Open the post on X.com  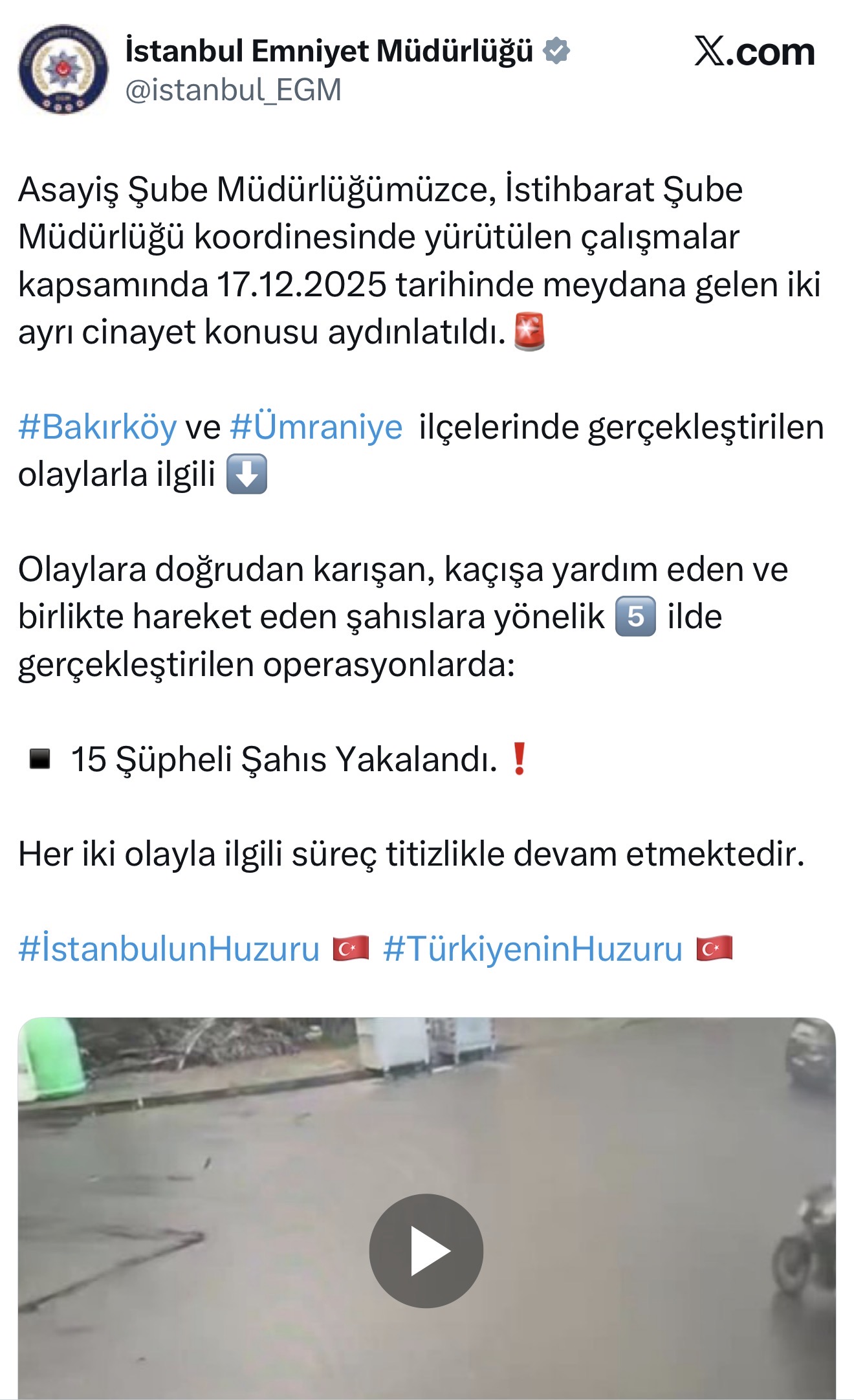point(754,51)
